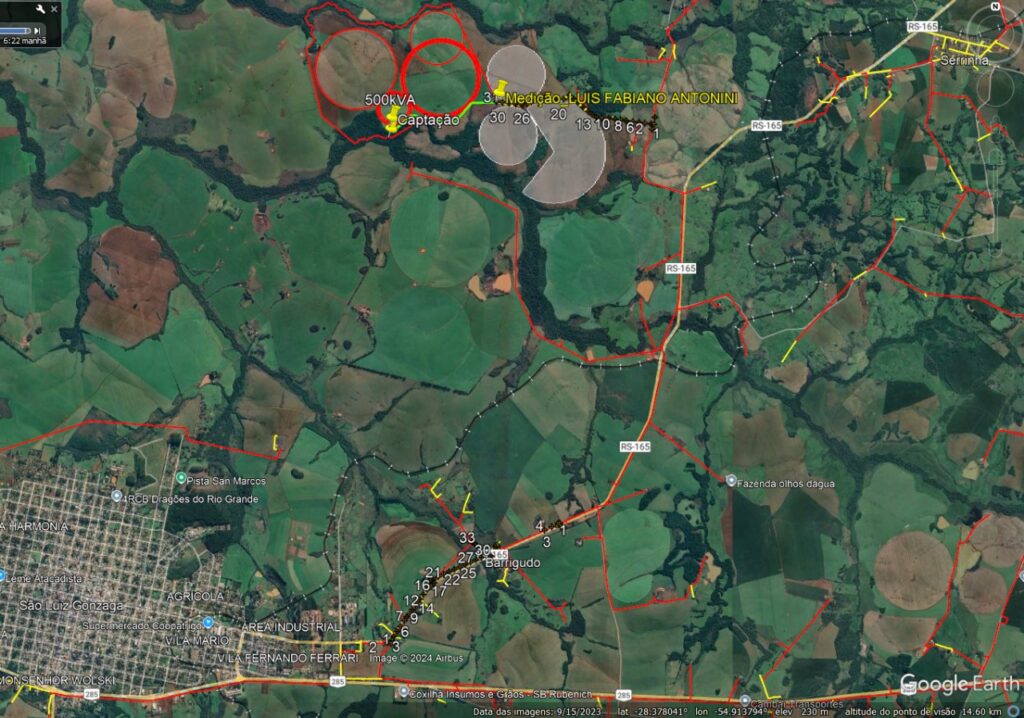Open the Medição Luis Fabiano Antonini placemark
Viewport: 1024px width, 718px height.
(502, 88)
